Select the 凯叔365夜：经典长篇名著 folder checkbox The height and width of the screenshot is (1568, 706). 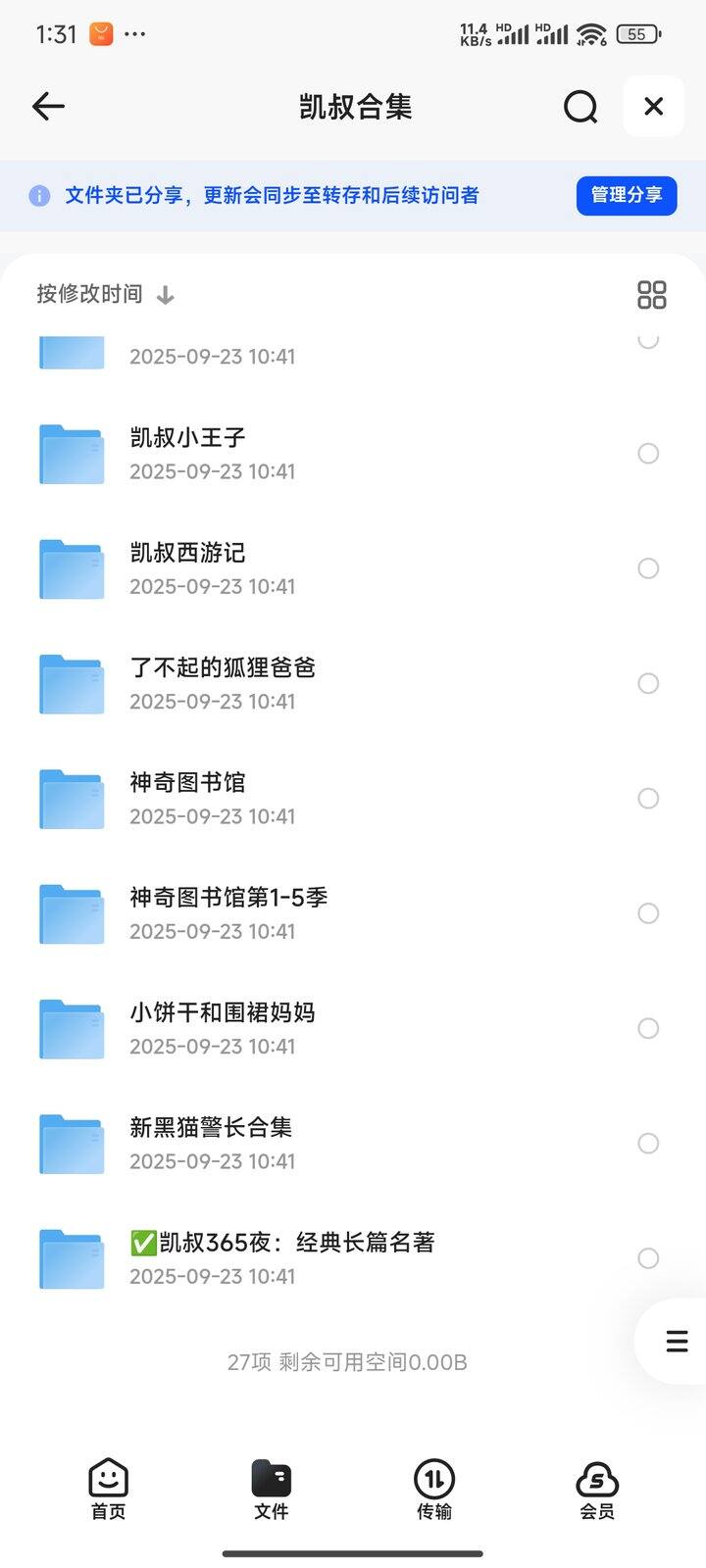[648, 1257]
